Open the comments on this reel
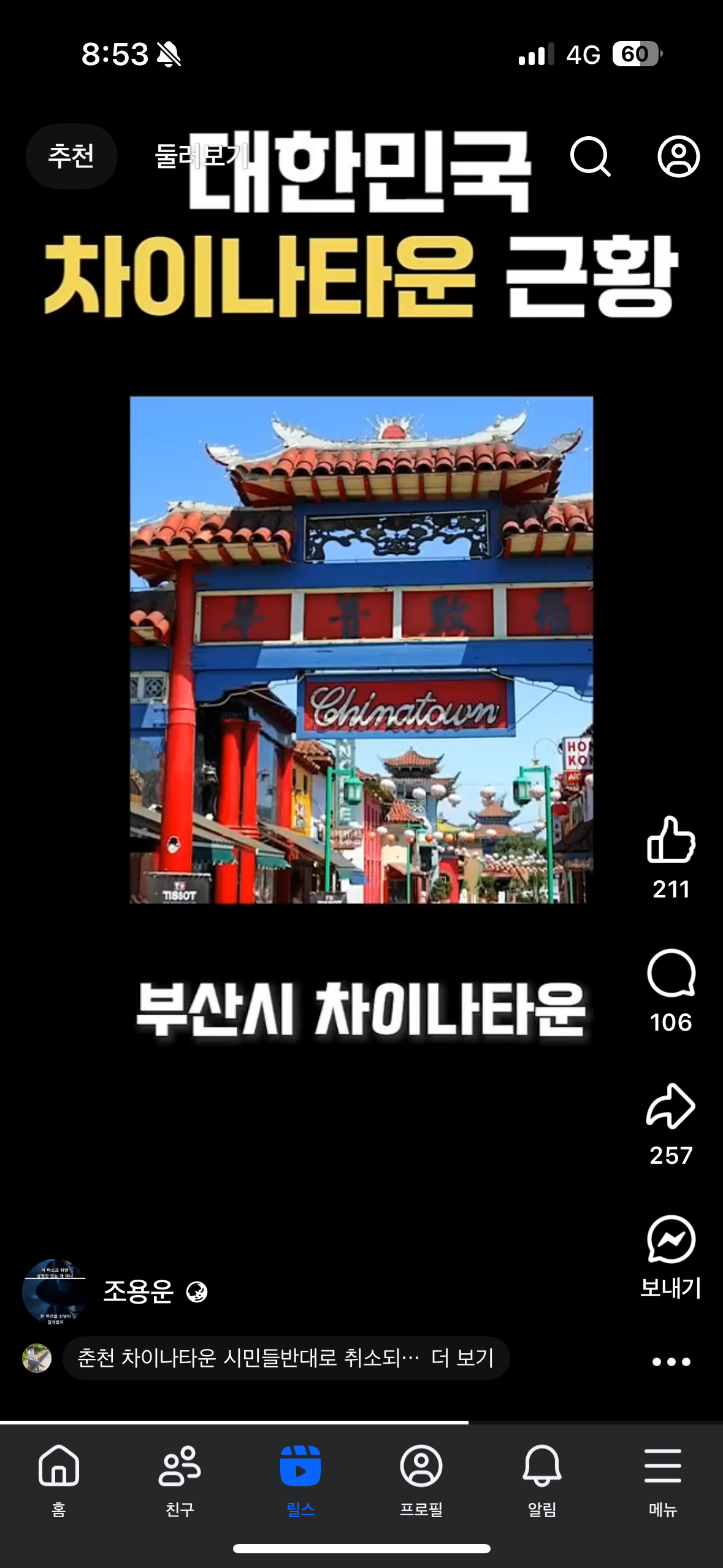The width and height of the screenshot is (723, 1568). click(671, 974)
